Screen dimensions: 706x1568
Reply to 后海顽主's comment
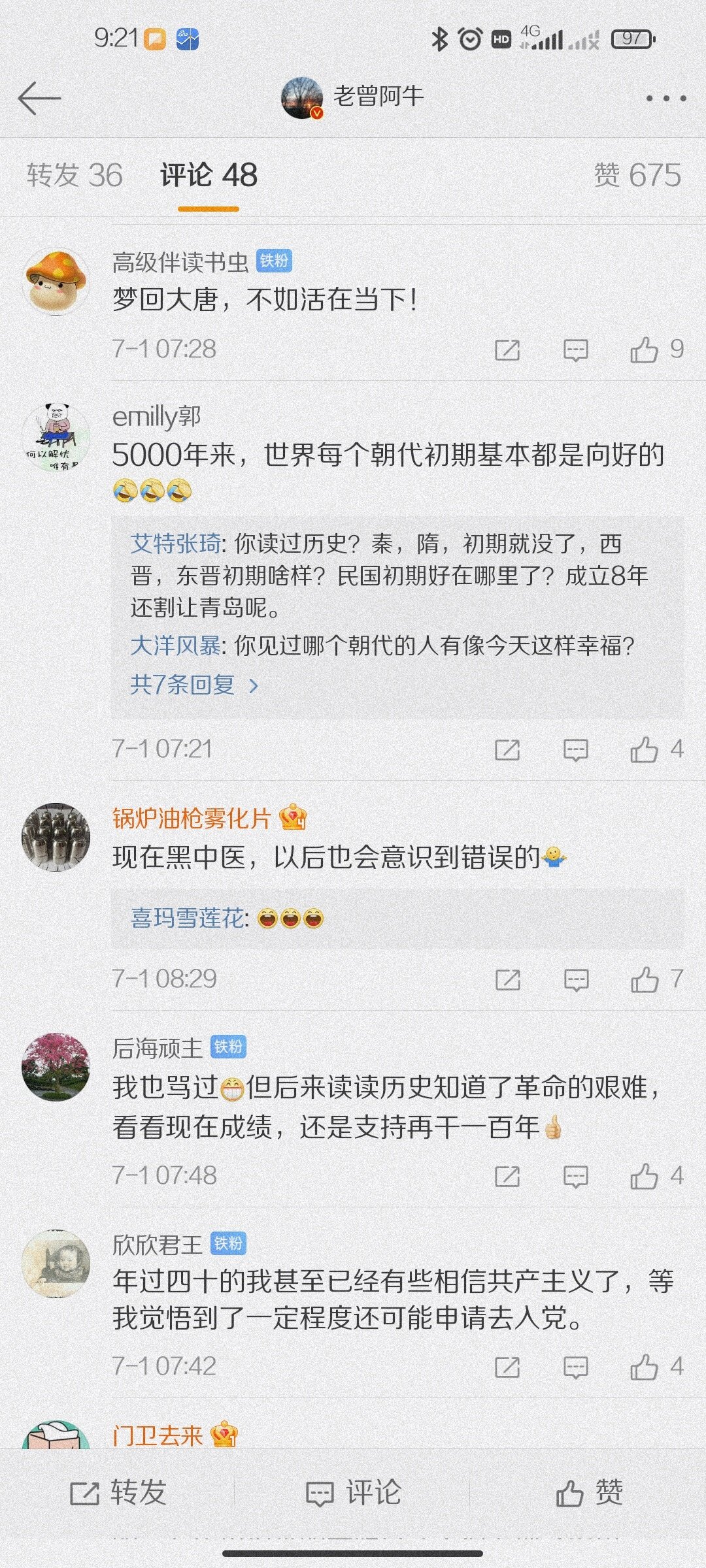click(575, 1176)
